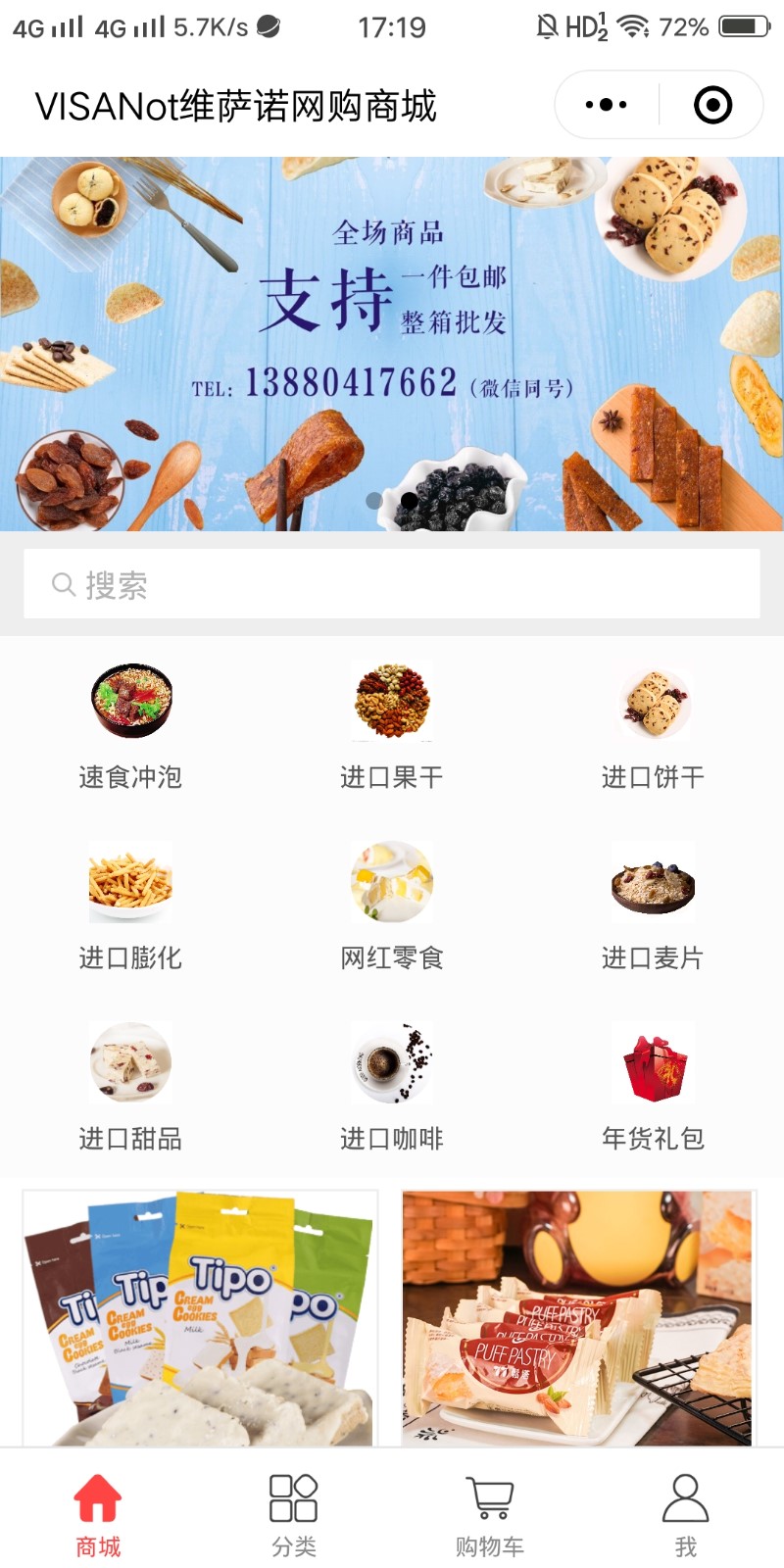Go to the 进口麦片 category
Image resolution: width=784 pixels, height=1568 pixels.
point(653,906)
